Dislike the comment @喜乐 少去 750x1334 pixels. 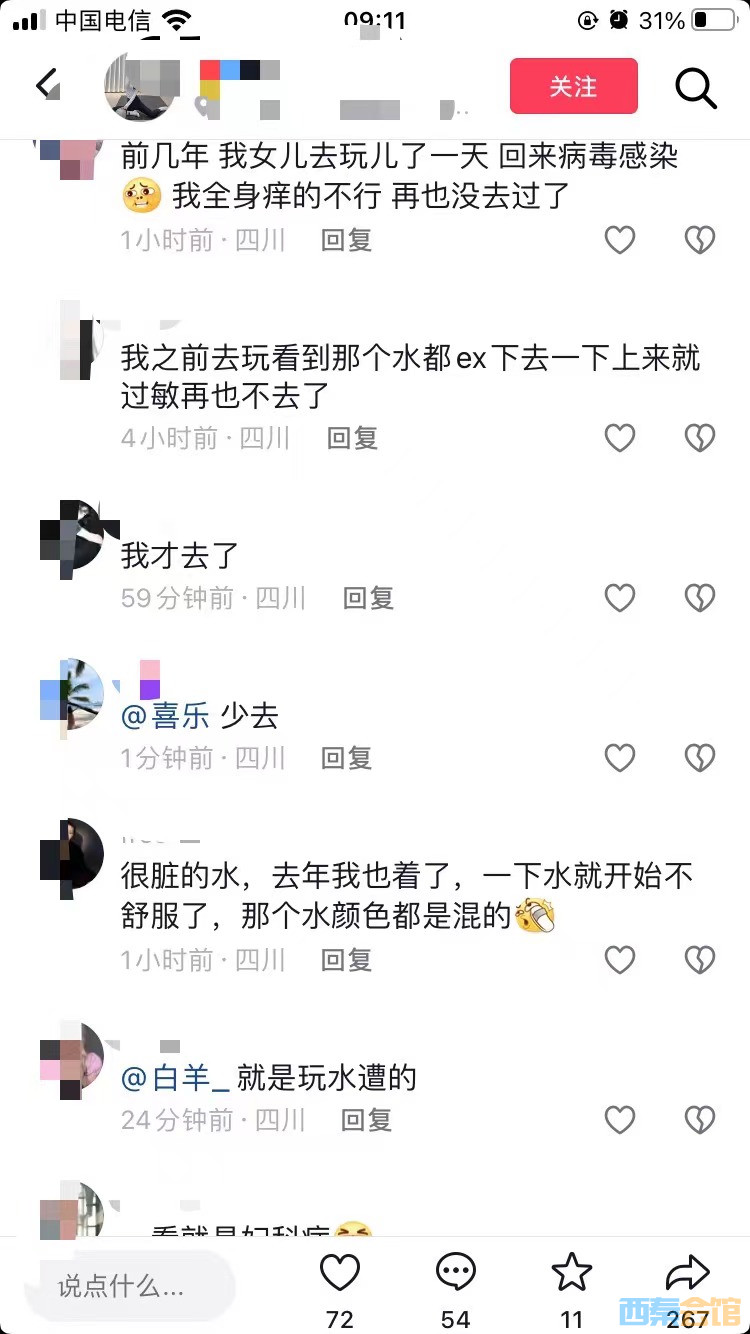pos(699,758)
